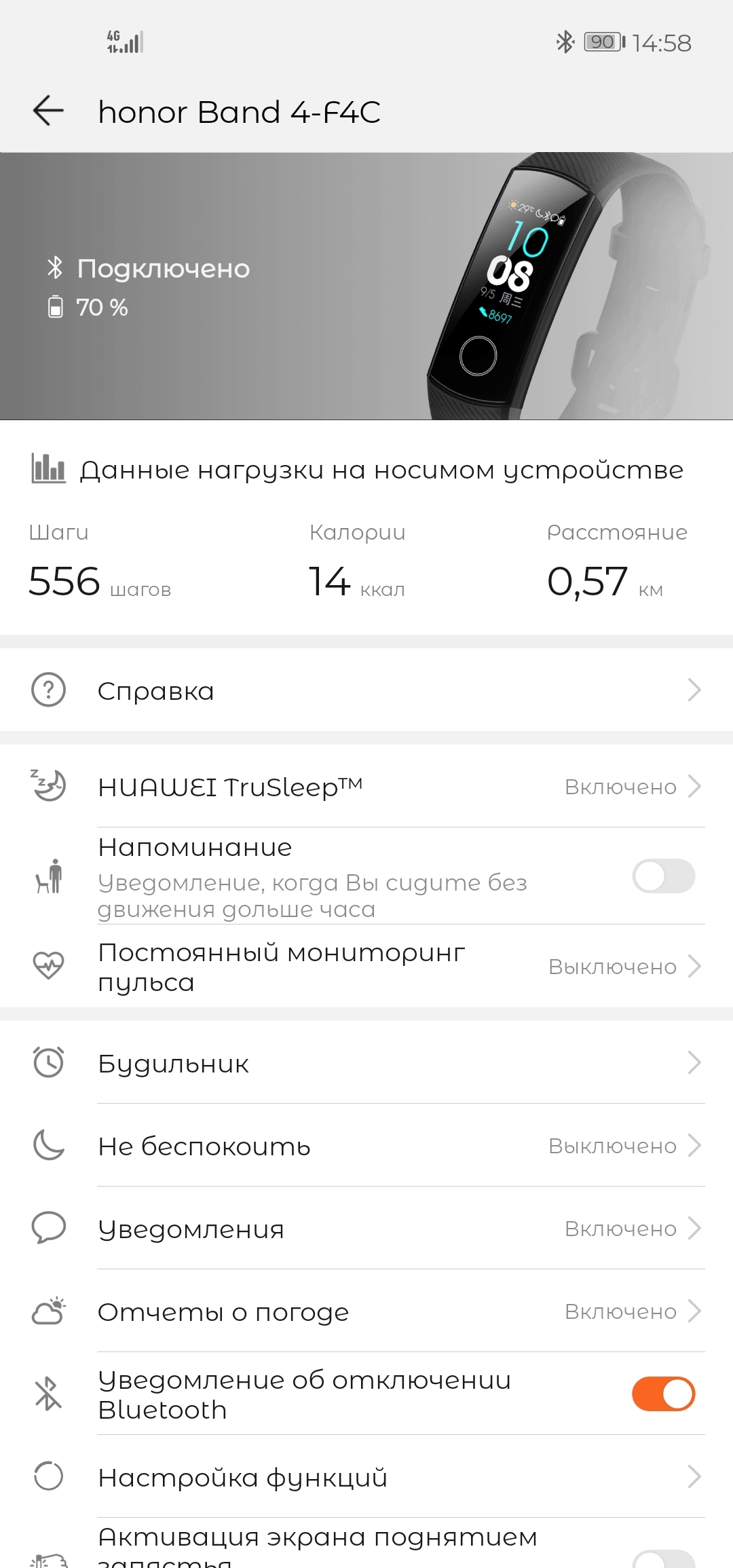This screenshot has height=1568, width=733.
Task: Enable the Напоминание sedentary reminder
Action: point(663,876)
